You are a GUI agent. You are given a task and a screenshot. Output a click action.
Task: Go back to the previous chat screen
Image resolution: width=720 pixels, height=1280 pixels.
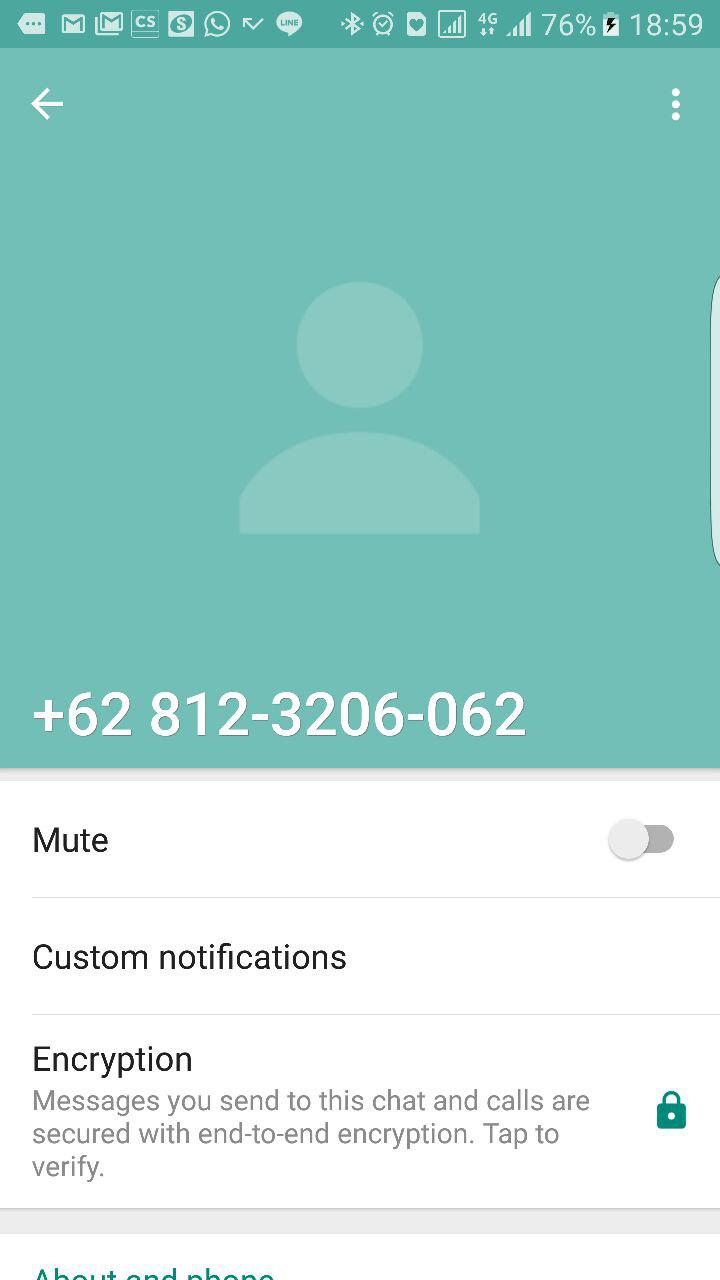click(47, 104)
